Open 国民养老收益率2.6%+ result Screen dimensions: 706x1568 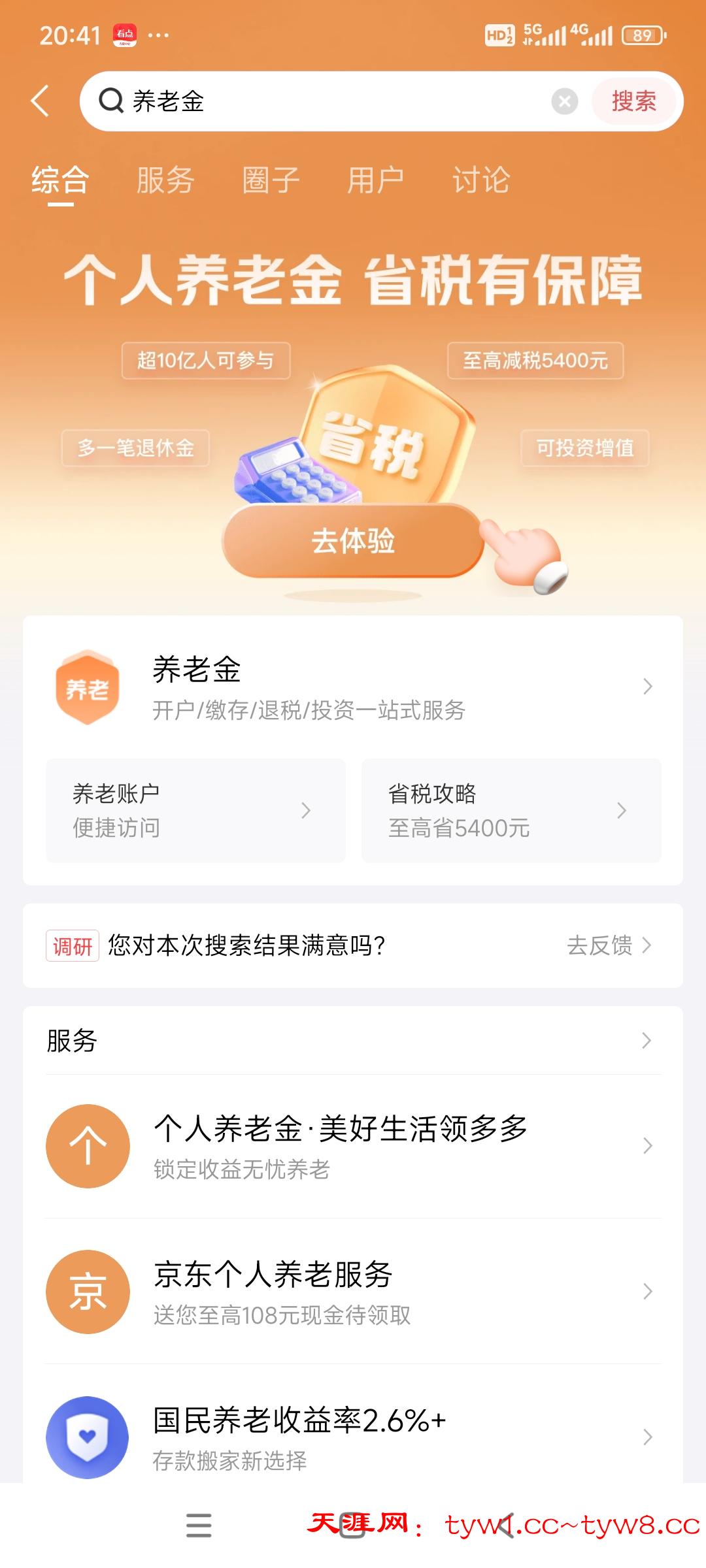point(353,1437)
